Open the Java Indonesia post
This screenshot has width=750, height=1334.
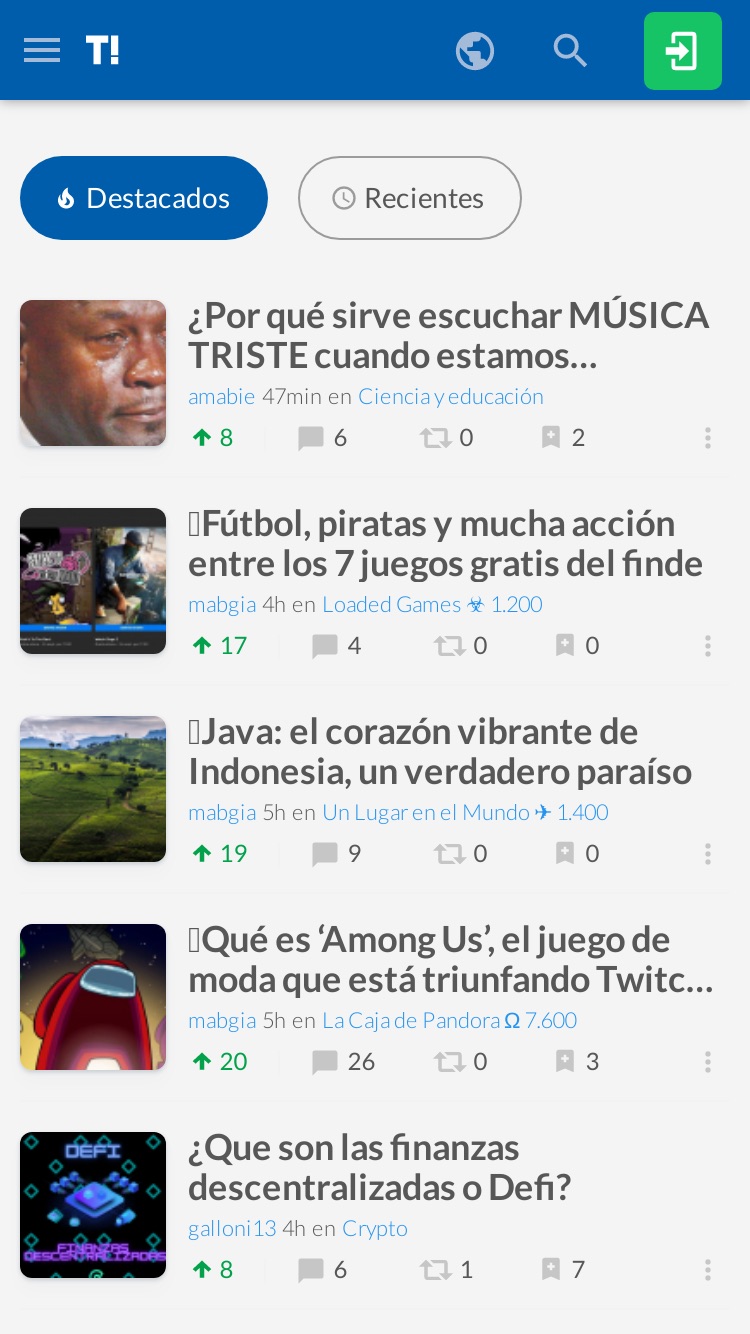click(x=440, y=751)
